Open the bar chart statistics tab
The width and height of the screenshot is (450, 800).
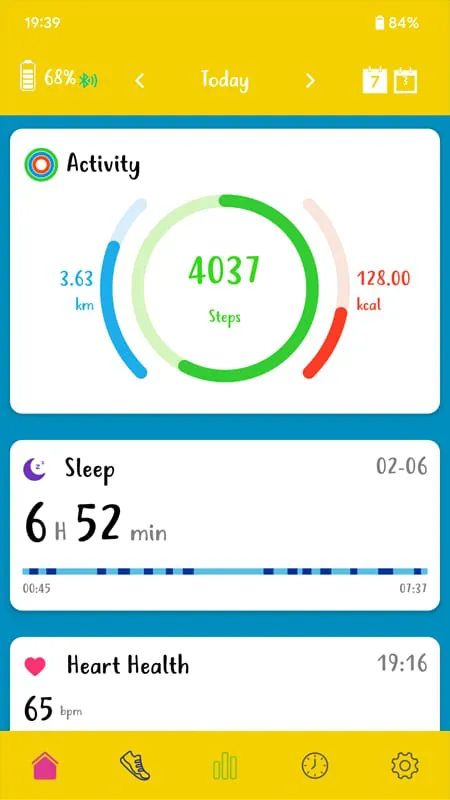[x=225, y=765]
